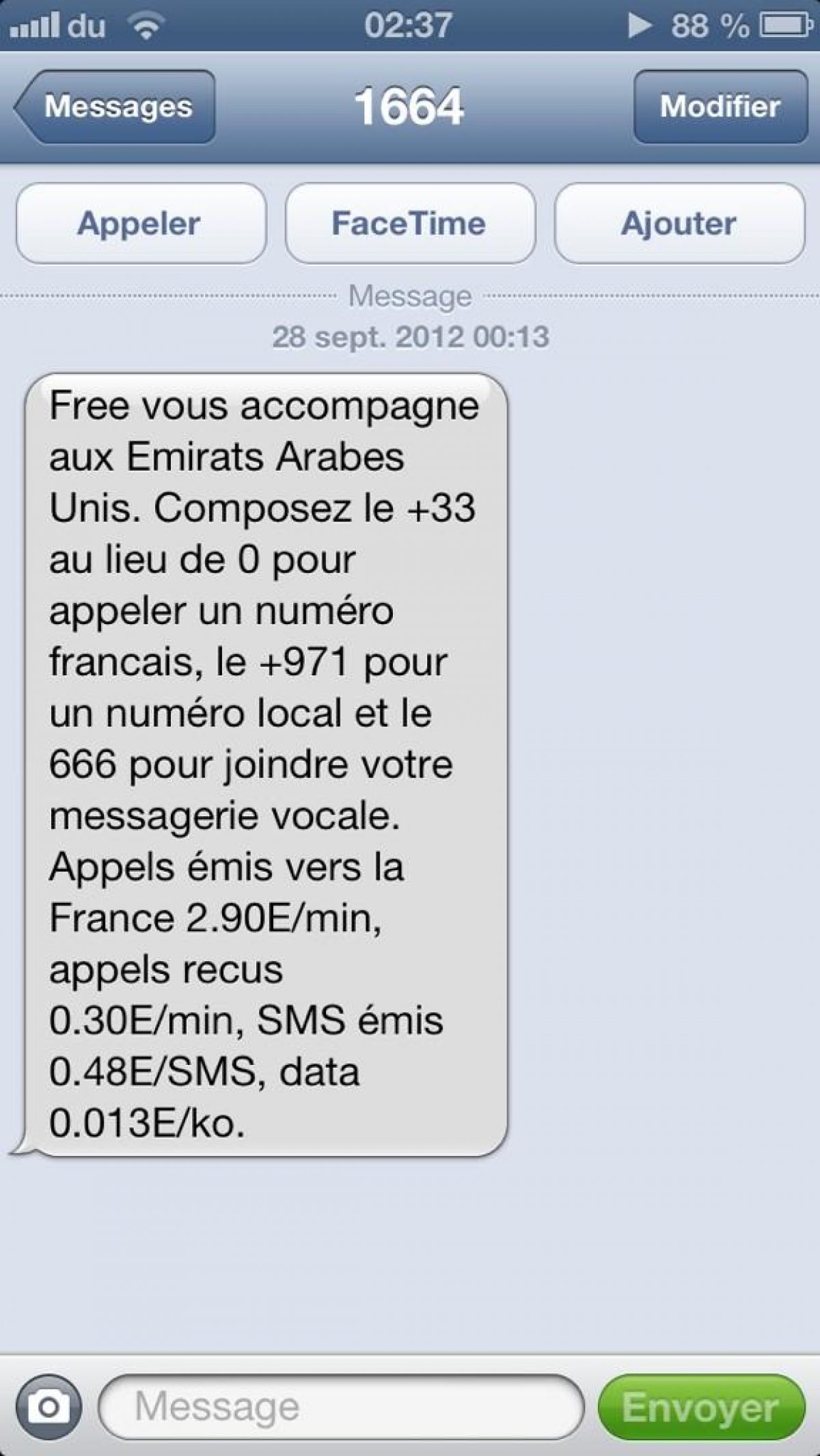Screen dimensions: 820x1456
Task: Call 1664 with Appeler
Action: [140, 224]
